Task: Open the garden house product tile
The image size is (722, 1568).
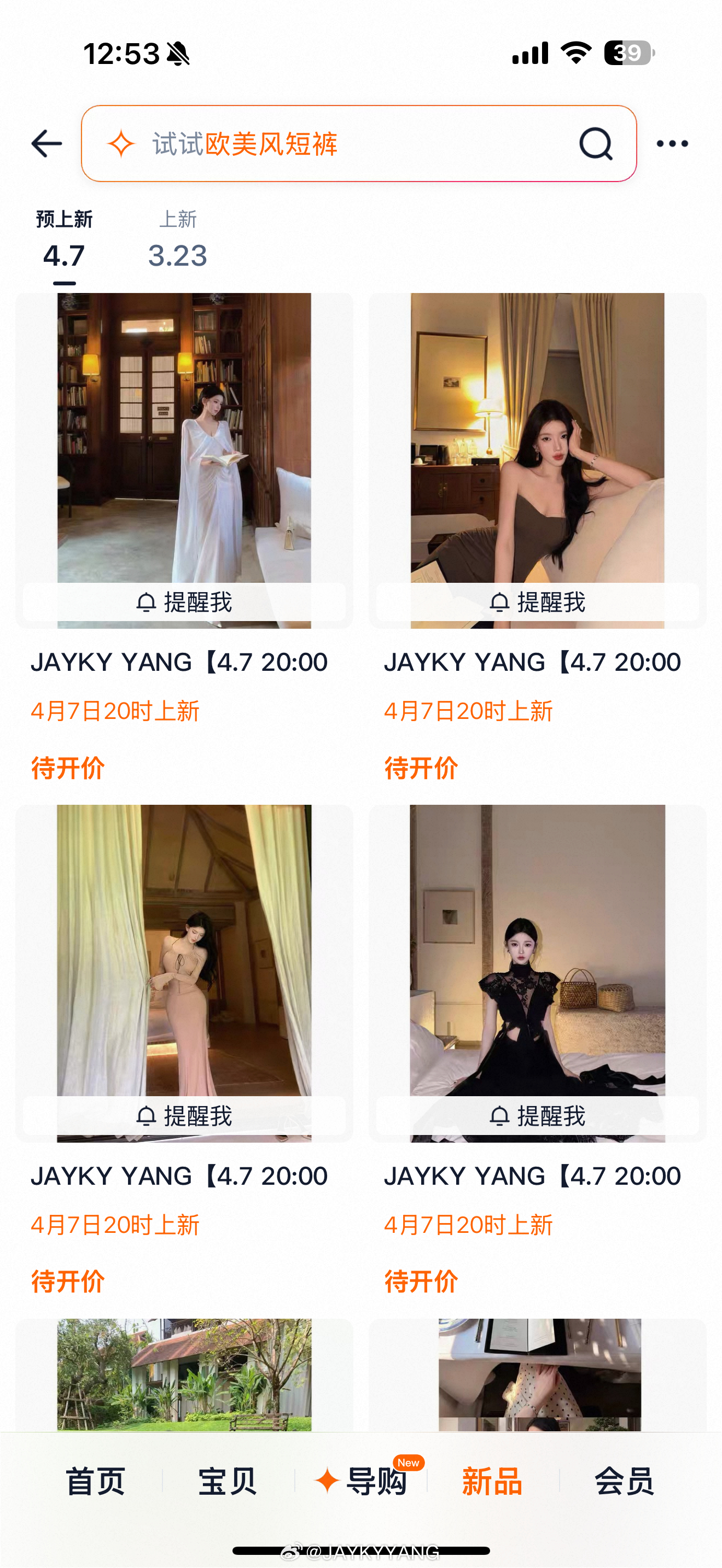Action: 184,1374
